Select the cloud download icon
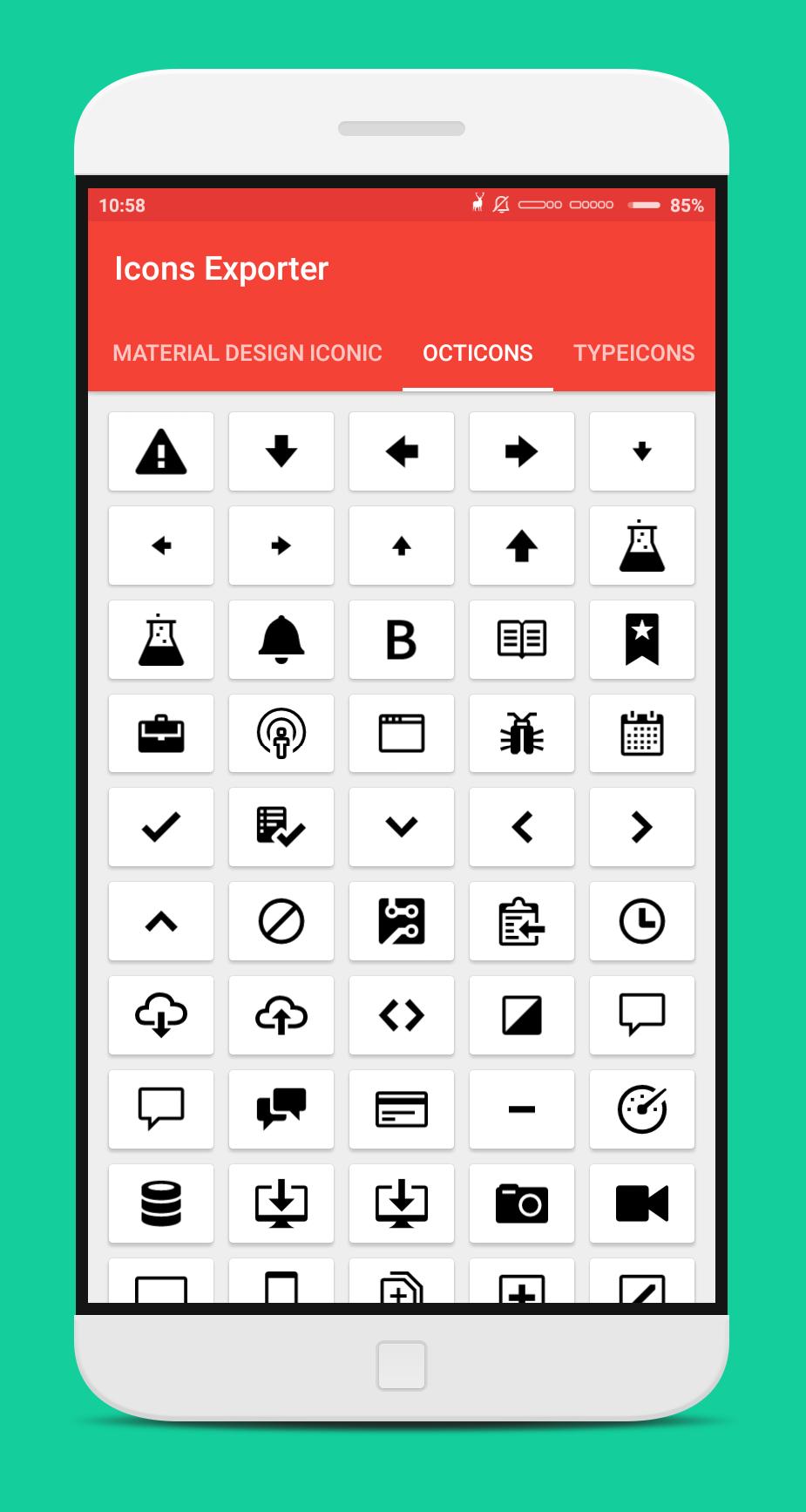Image resolution: width=806 pixels, height=1512 pixels. coord(161,1015)
